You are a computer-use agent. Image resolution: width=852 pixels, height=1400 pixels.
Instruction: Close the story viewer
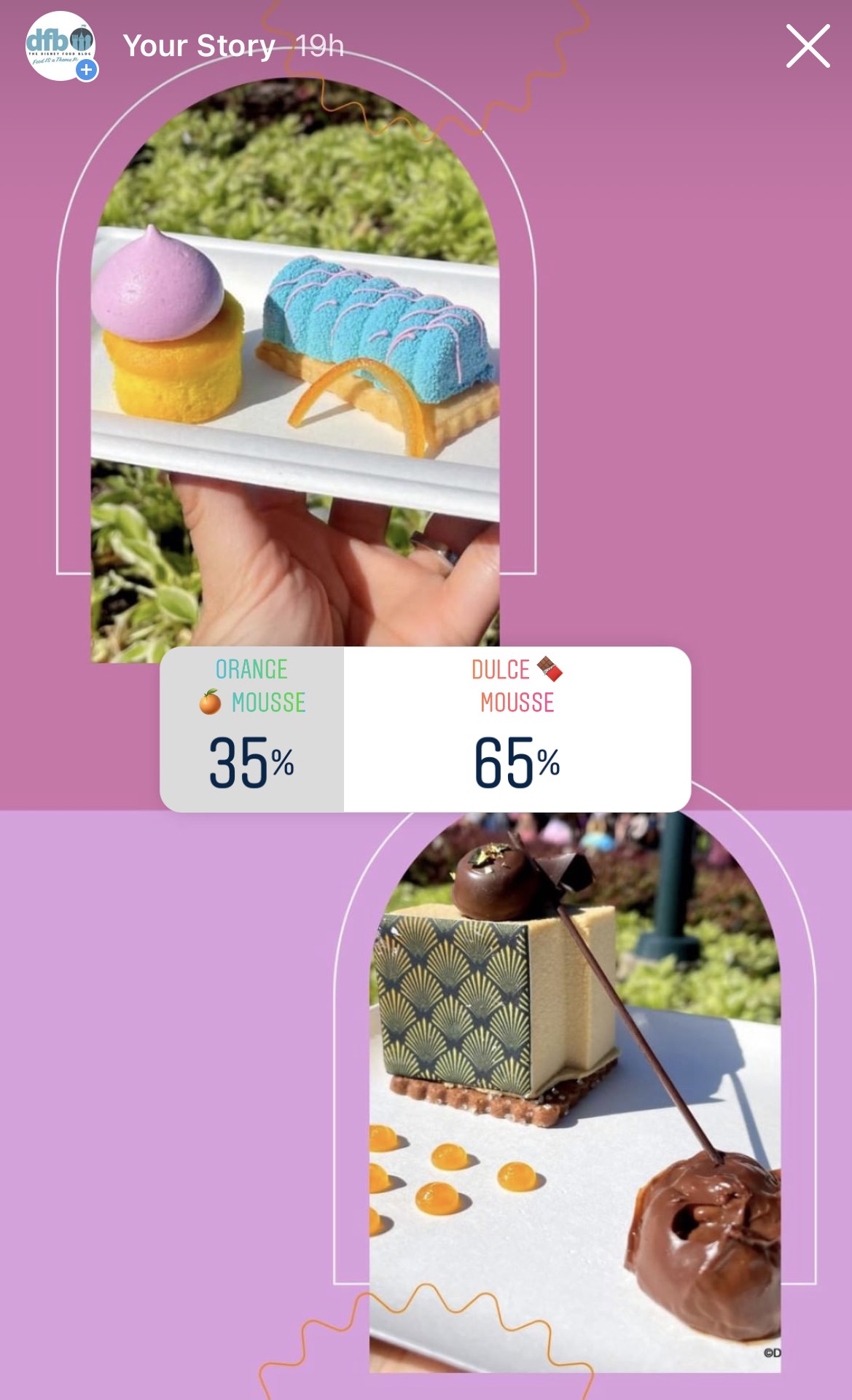(808, 46)
